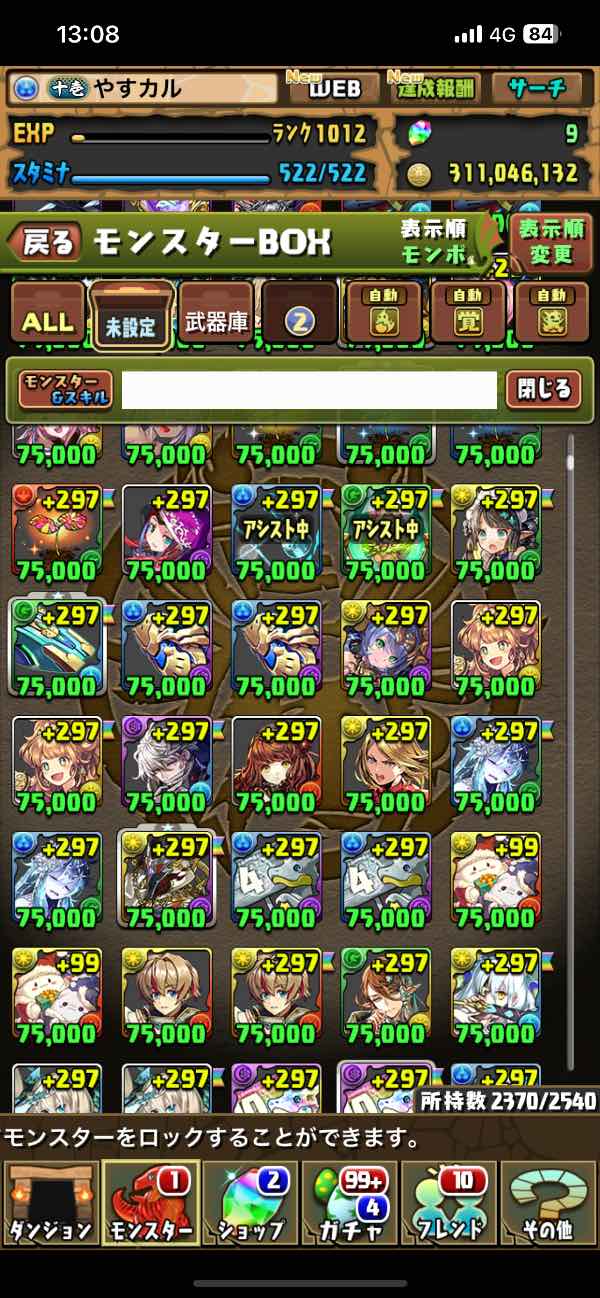Open the WEB button
Viewport: 600px width, 1298px height.
(x=333, y=88)
